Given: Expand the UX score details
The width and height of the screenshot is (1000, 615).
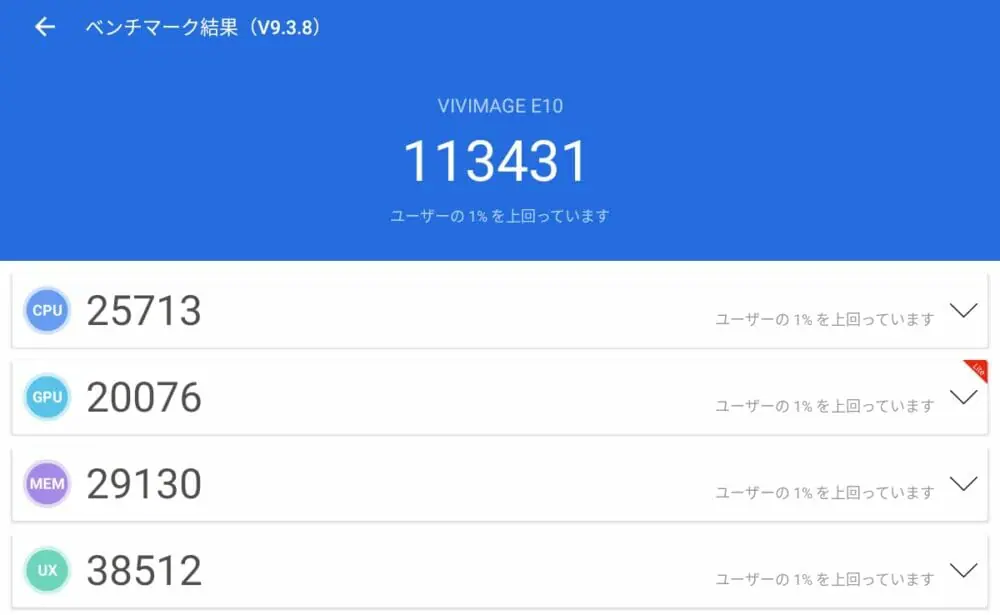Looking at the screenshot, I should point(963,571).
